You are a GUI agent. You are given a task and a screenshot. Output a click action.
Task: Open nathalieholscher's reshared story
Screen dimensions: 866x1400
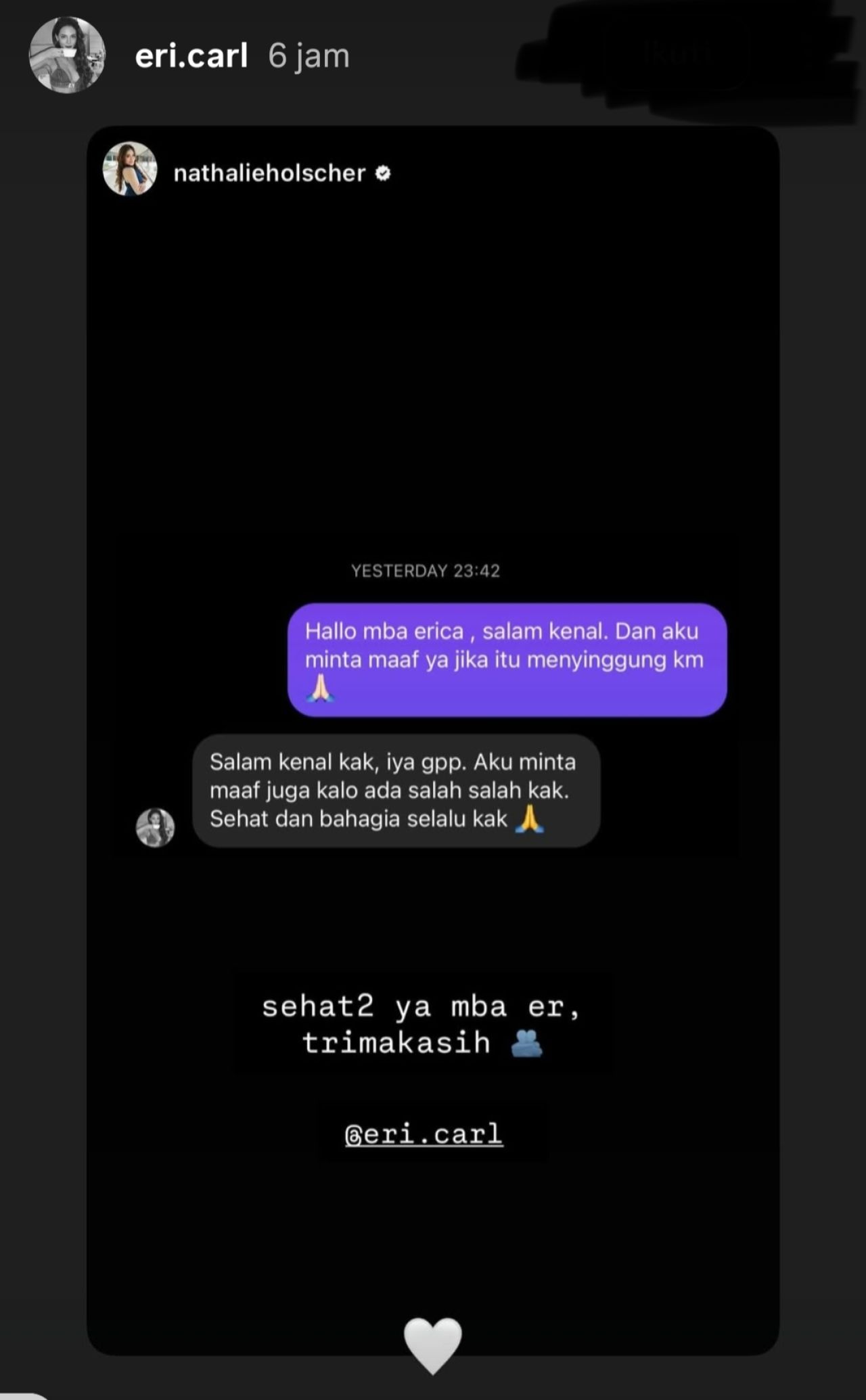click(x=269, y=173)
